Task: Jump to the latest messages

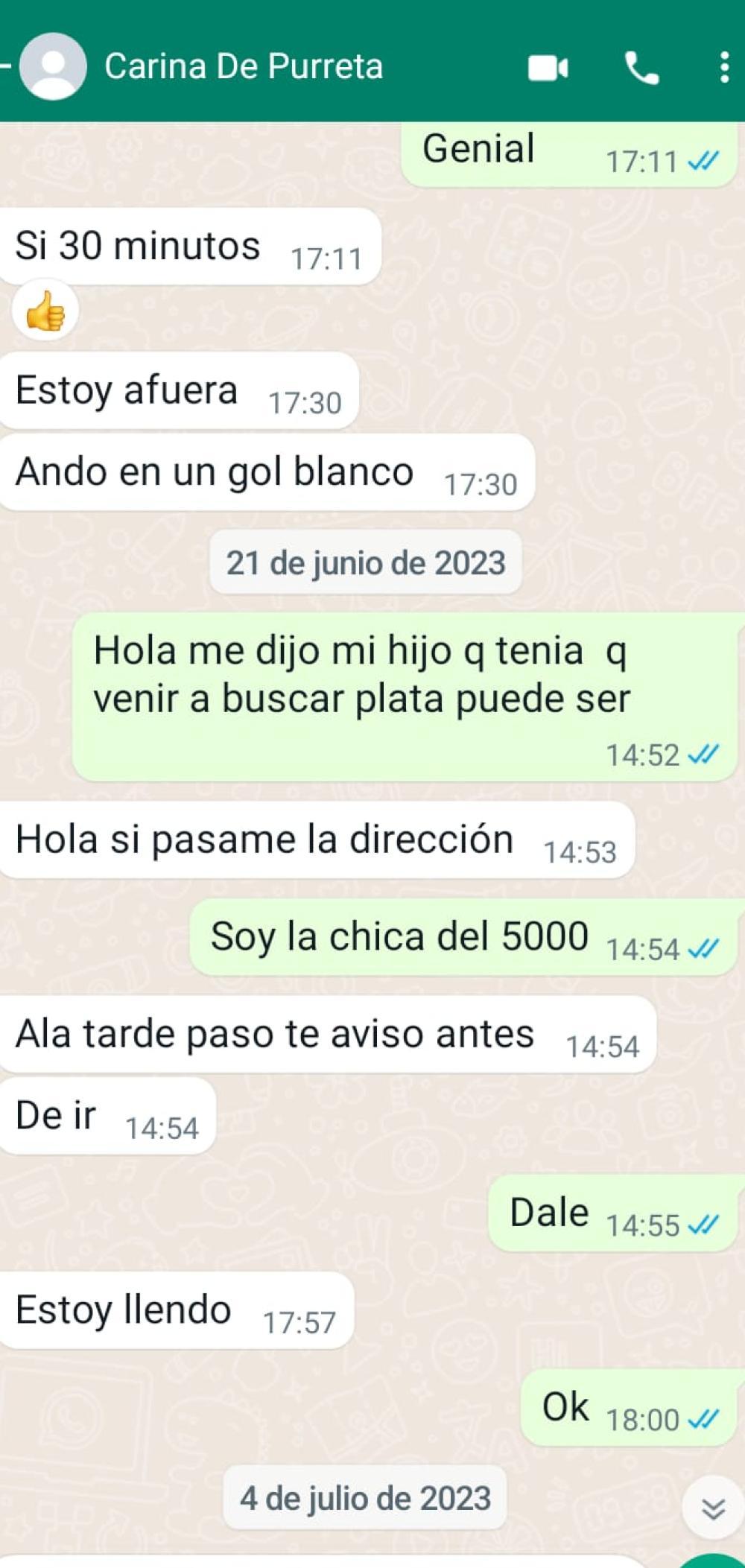Action: 713,1509
